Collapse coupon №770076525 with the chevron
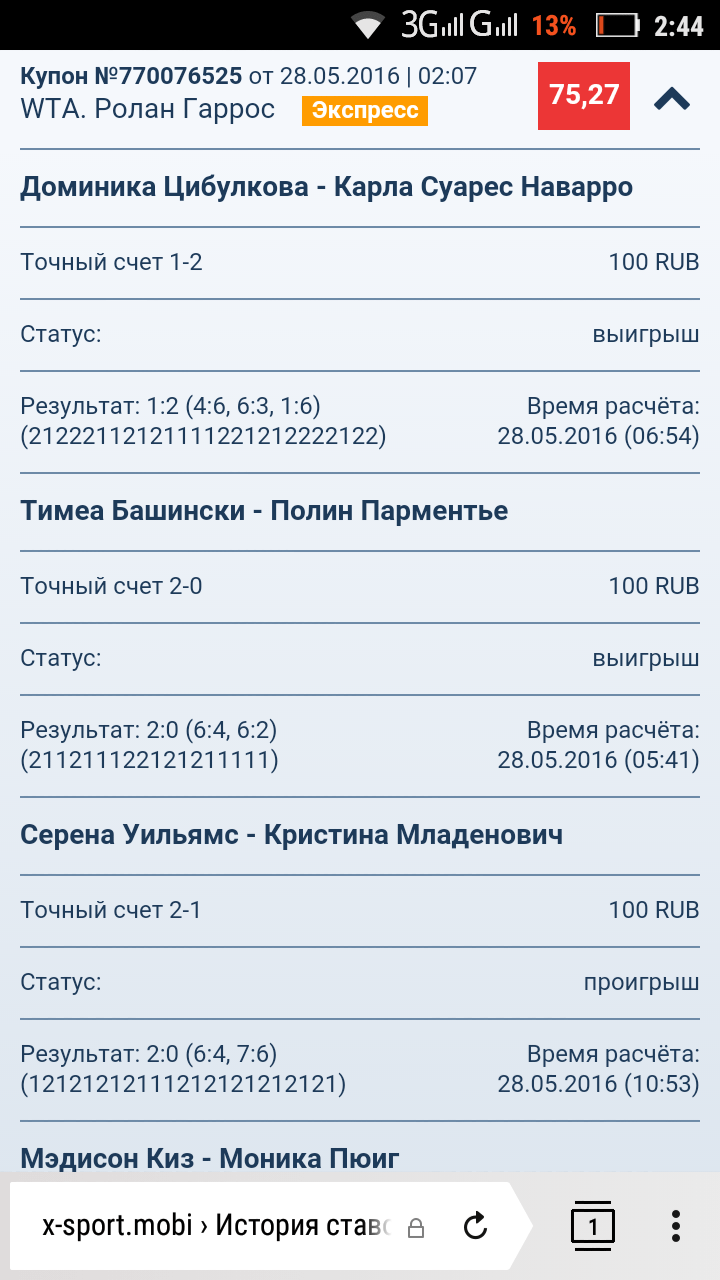The width and height of the screenshot is (720, 1280). [672, 97]
